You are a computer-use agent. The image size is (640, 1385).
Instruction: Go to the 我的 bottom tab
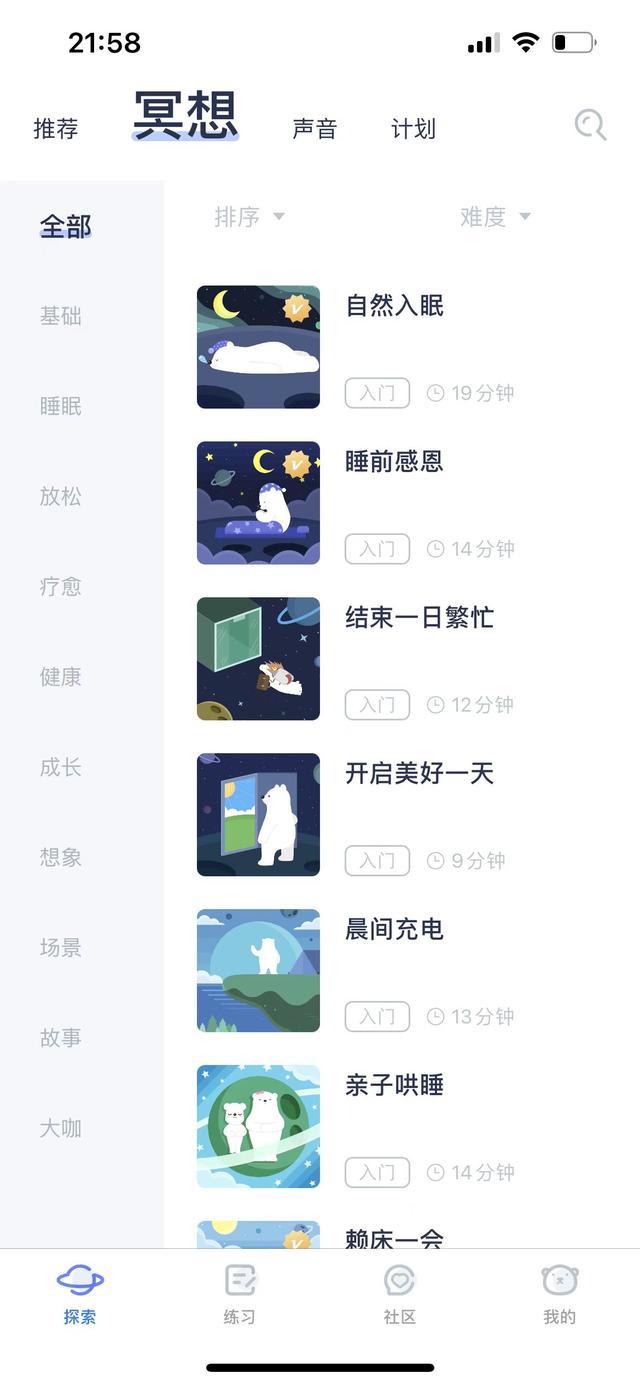click(560, 1294)
